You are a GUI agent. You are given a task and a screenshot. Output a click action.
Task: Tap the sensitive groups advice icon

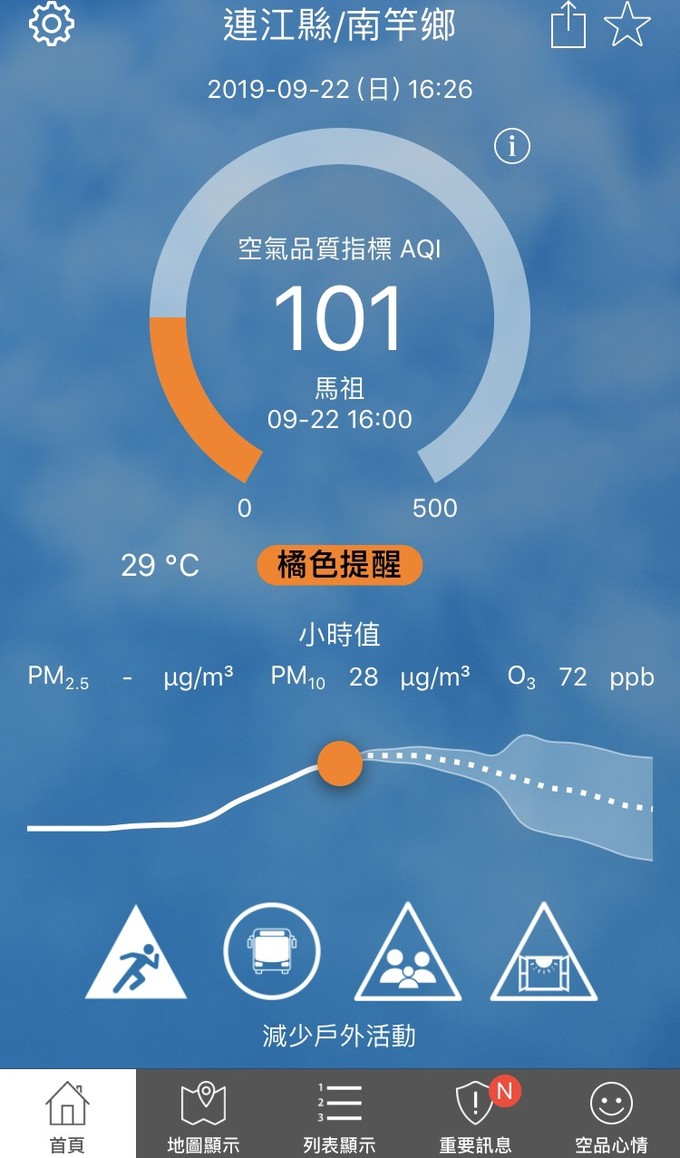click(407, 957)
